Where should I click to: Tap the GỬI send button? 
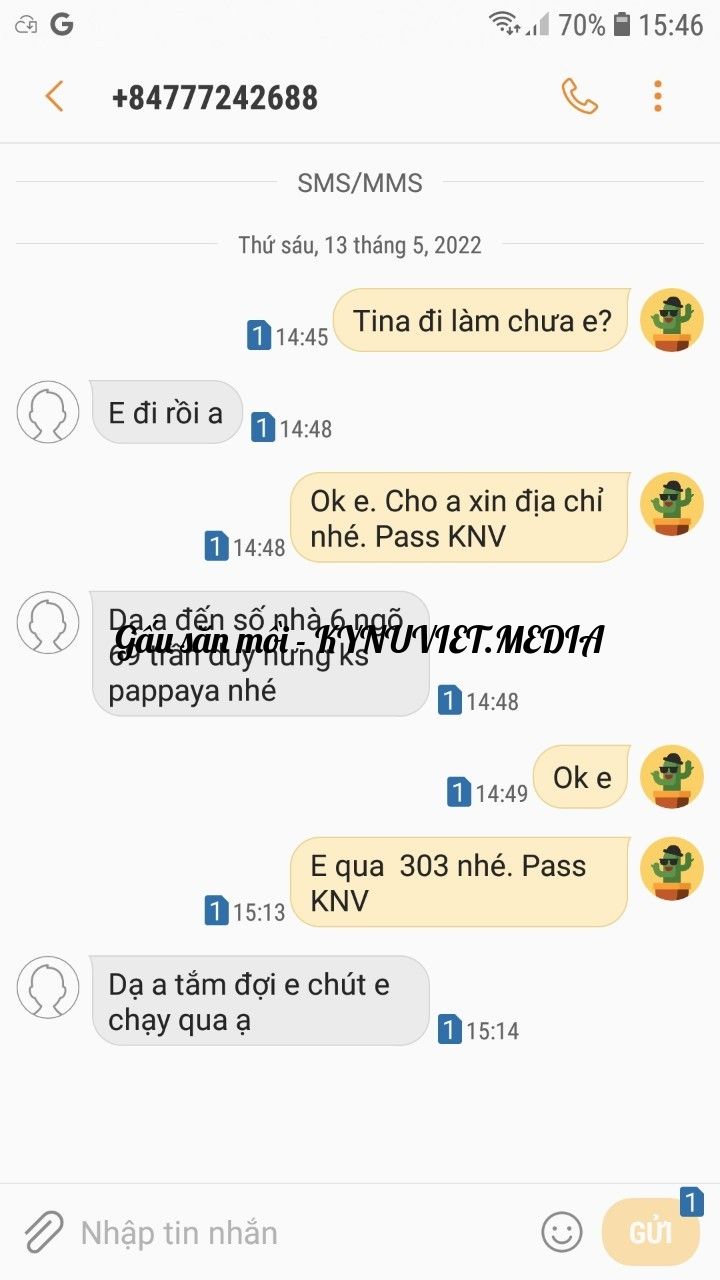coord(650,1232)
